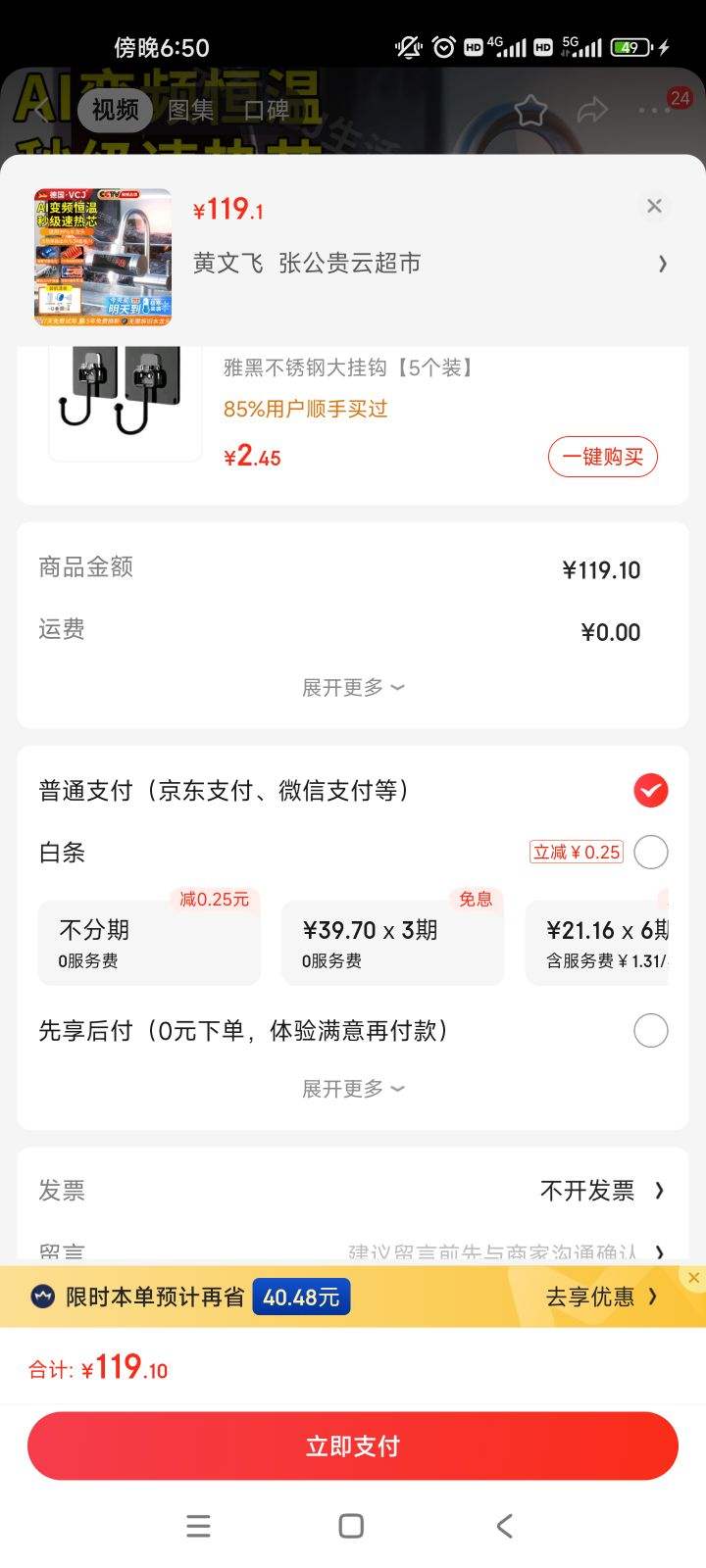This screenshot has width=706, height=1568.
Task: Go back with the system back button
Action: pos(504,1526)
